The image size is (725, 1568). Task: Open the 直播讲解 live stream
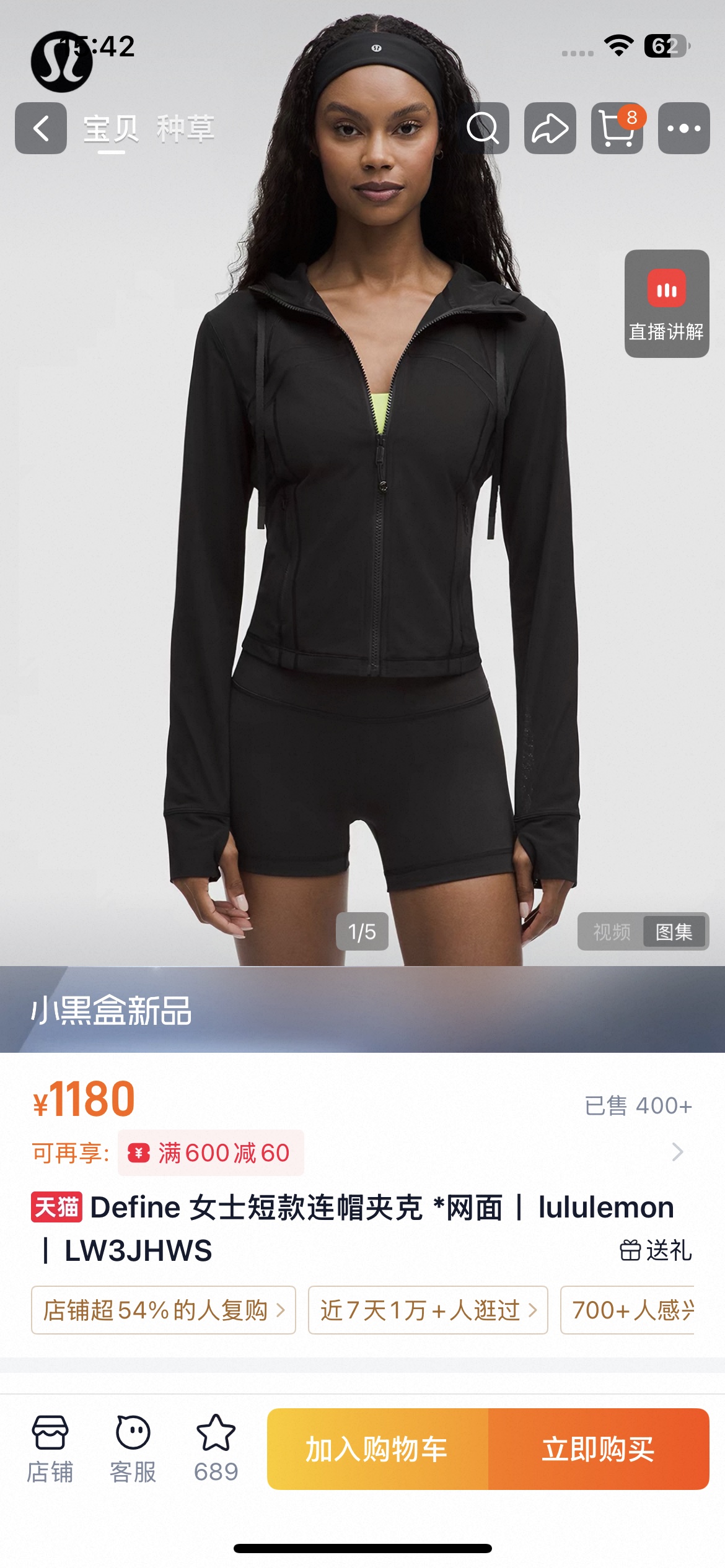pyautogui.click(x=667, y=303)
